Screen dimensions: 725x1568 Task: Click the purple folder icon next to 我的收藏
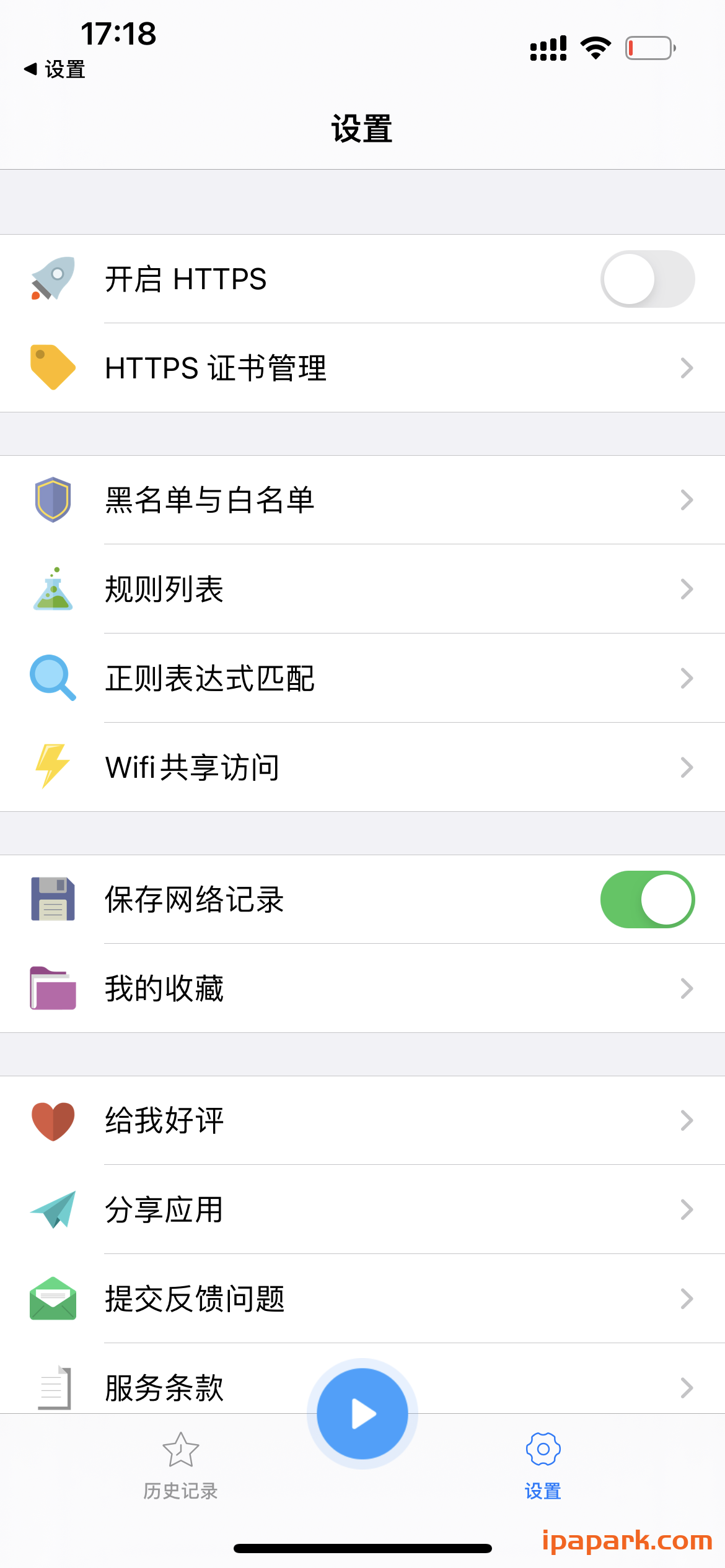[53, 988]
